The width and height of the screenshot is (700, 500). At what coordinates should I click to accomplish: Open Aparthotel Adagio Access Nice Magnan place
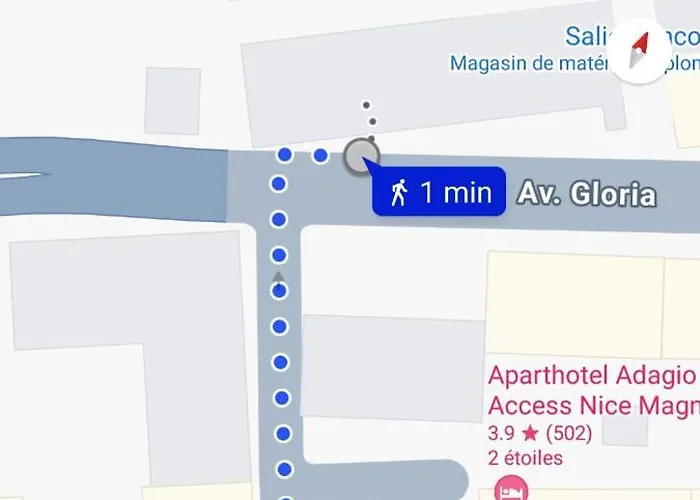point(590,391)
